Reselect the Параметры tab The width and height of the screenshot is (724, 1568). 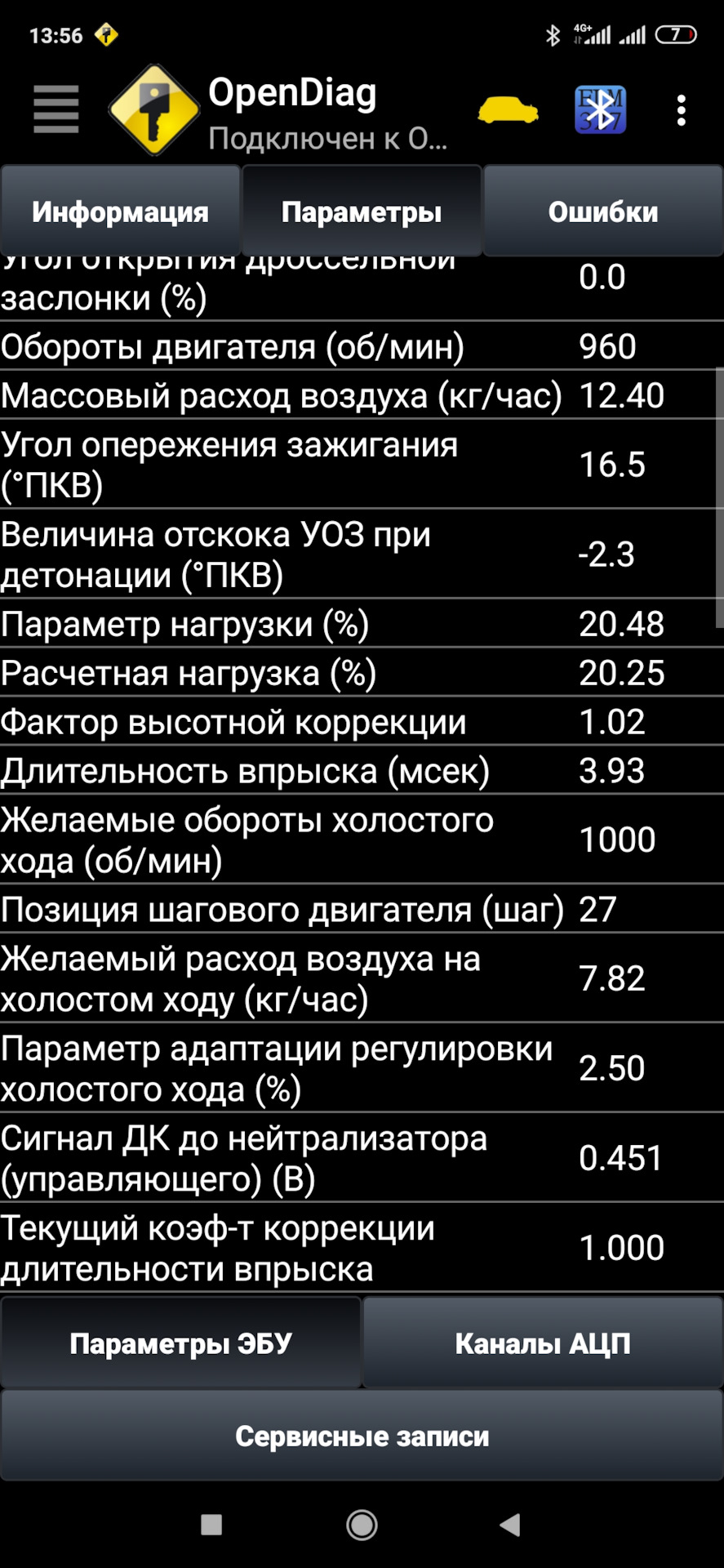(361, 211)
